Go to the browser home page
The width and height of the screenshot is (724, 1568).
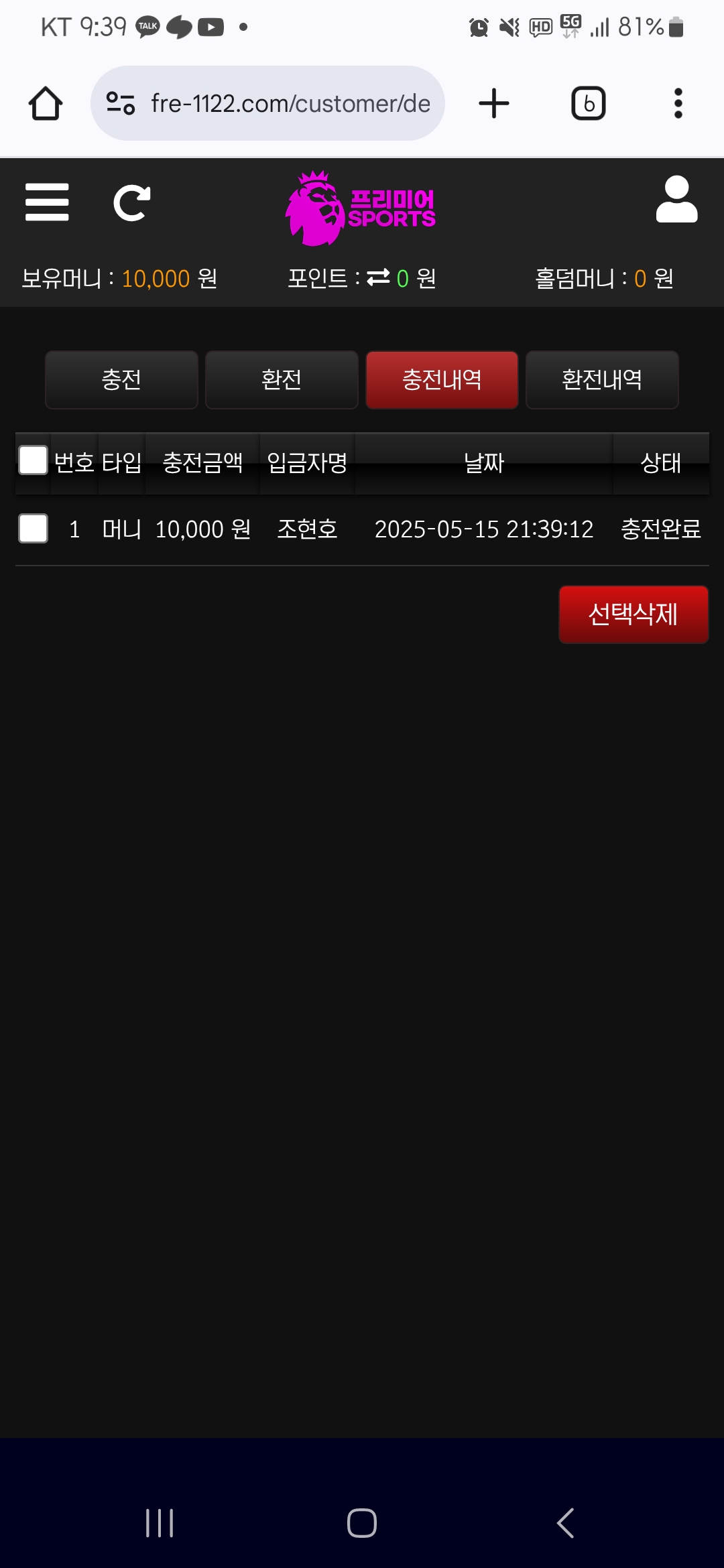pos(46,104)
